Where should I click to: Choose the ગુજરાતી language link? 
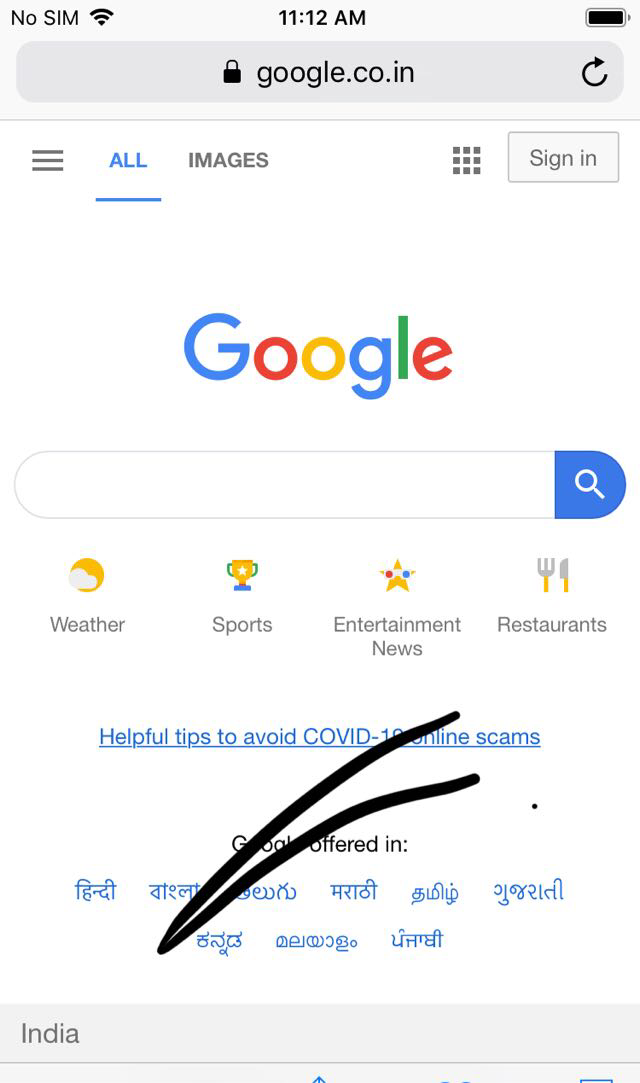tap(528, 891)
